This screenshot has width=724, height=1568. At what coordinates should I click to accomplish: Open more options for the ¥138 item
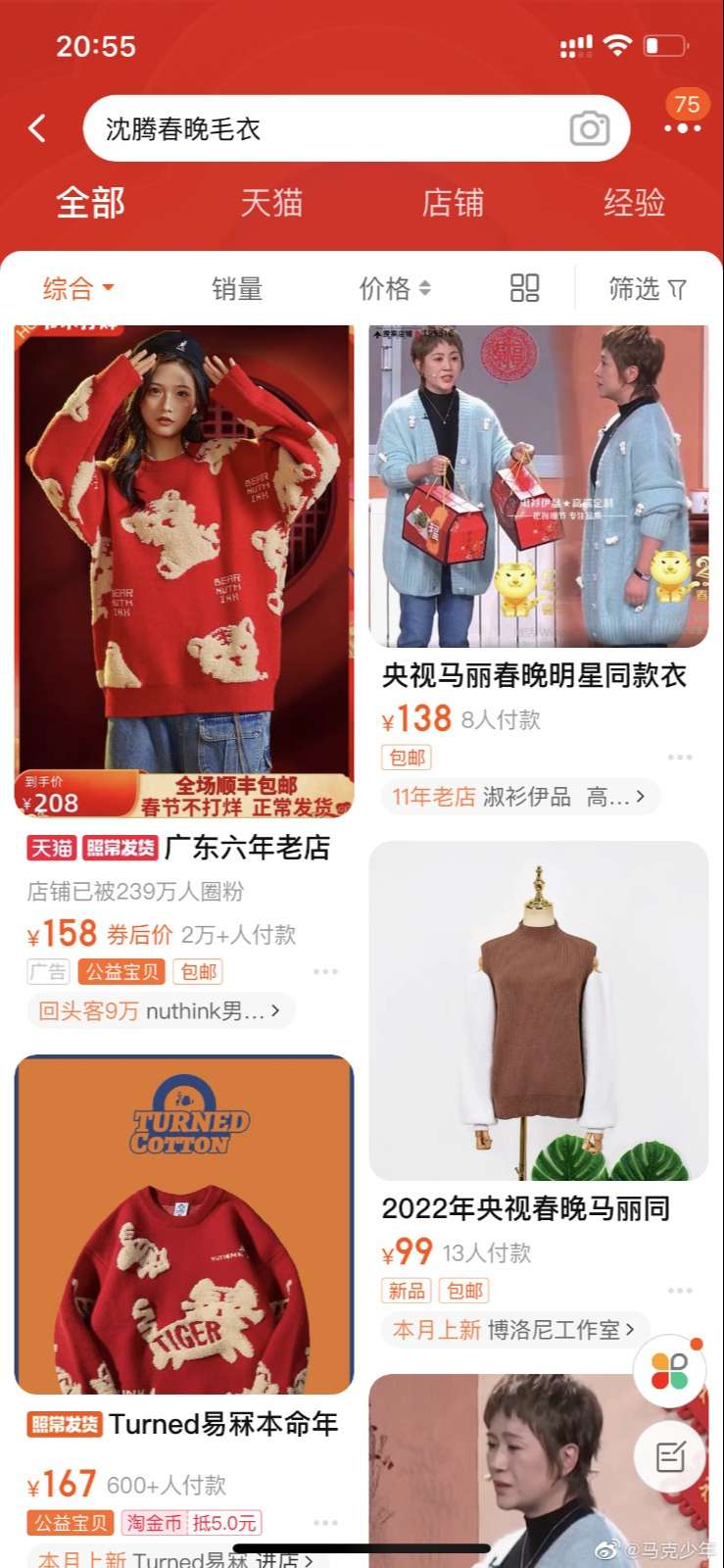[x=680, y=758]
